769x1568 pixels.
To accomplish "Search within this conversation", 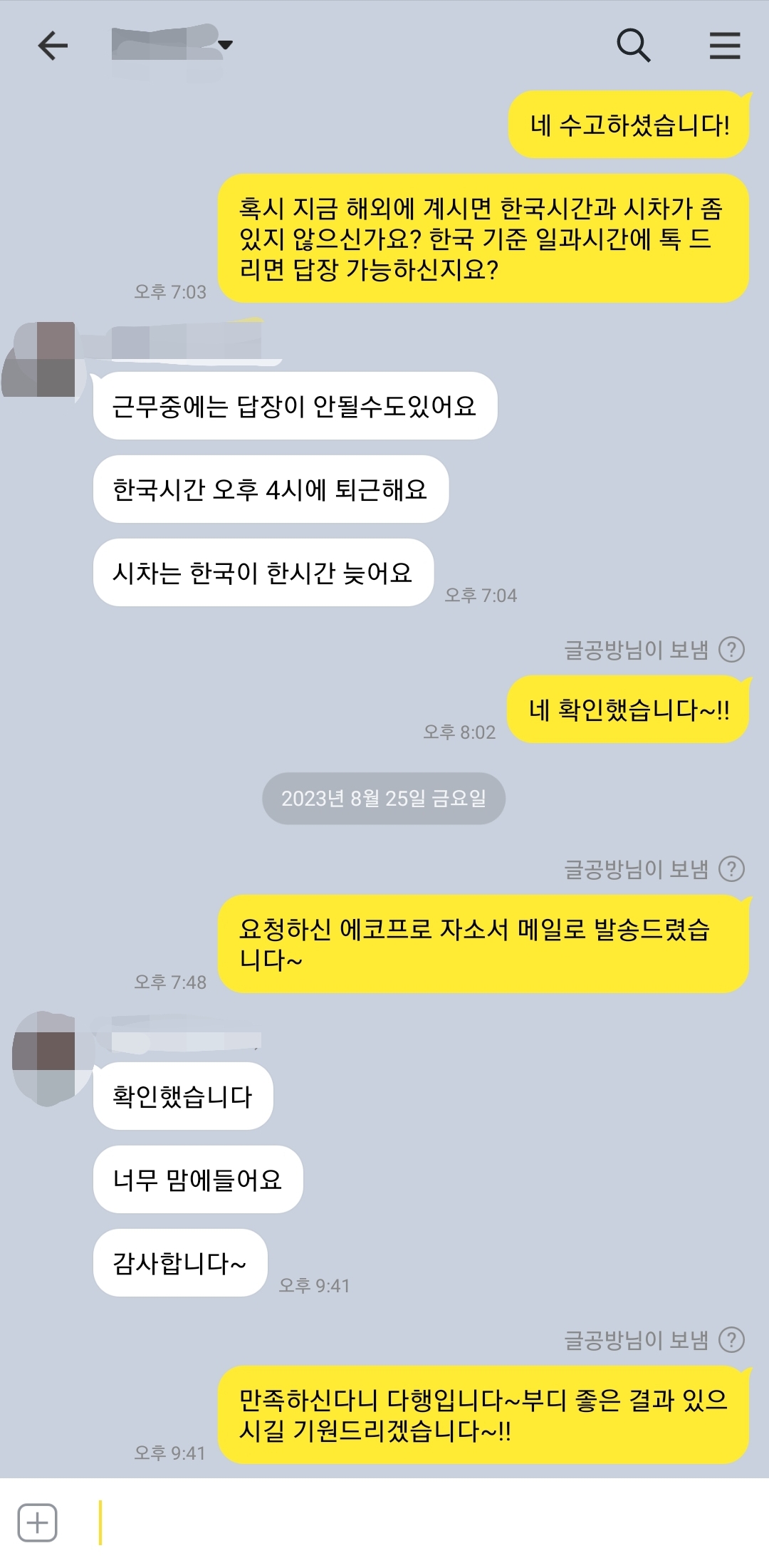I will (x=633, y=46).
